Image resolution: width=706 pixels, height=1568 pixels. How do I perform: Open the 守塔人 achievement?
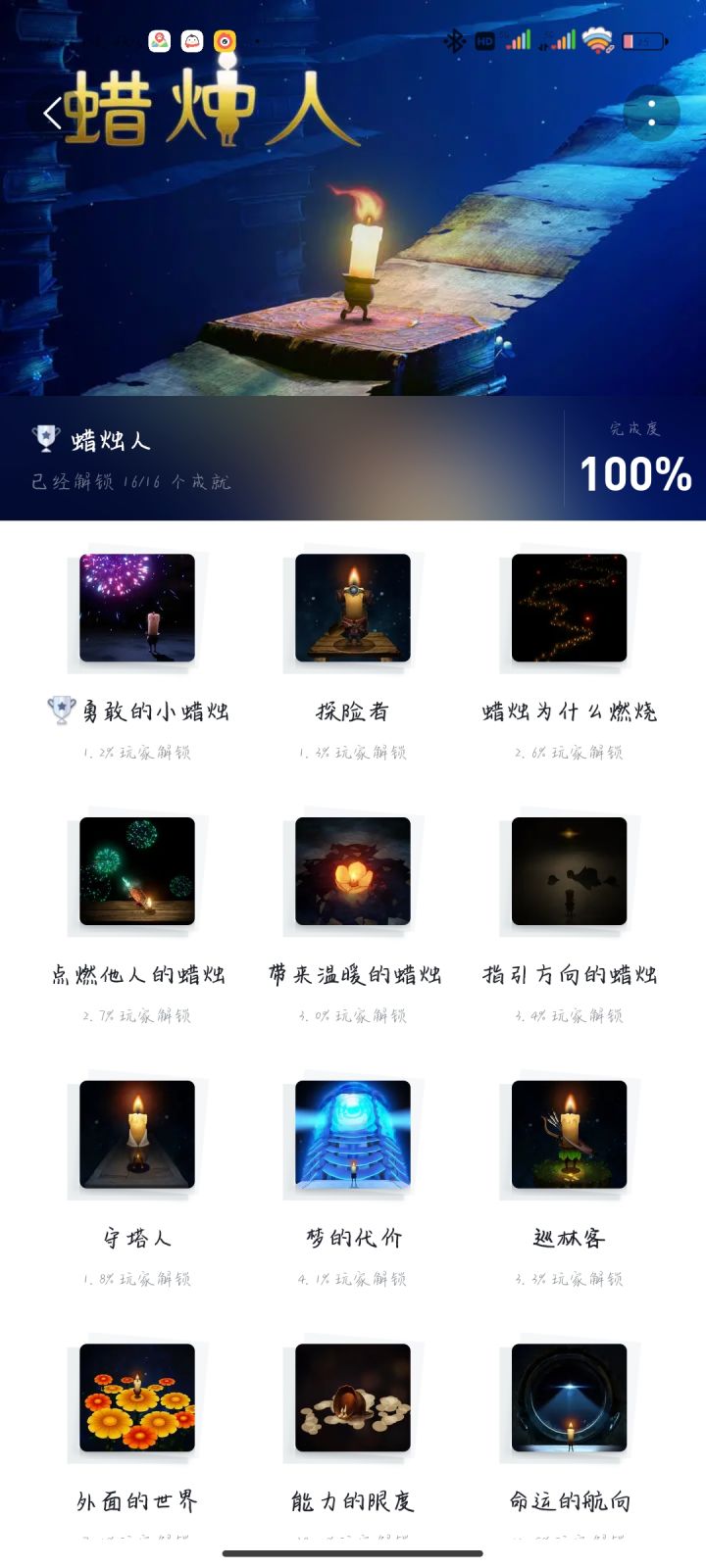click(x=137, y=1135)
